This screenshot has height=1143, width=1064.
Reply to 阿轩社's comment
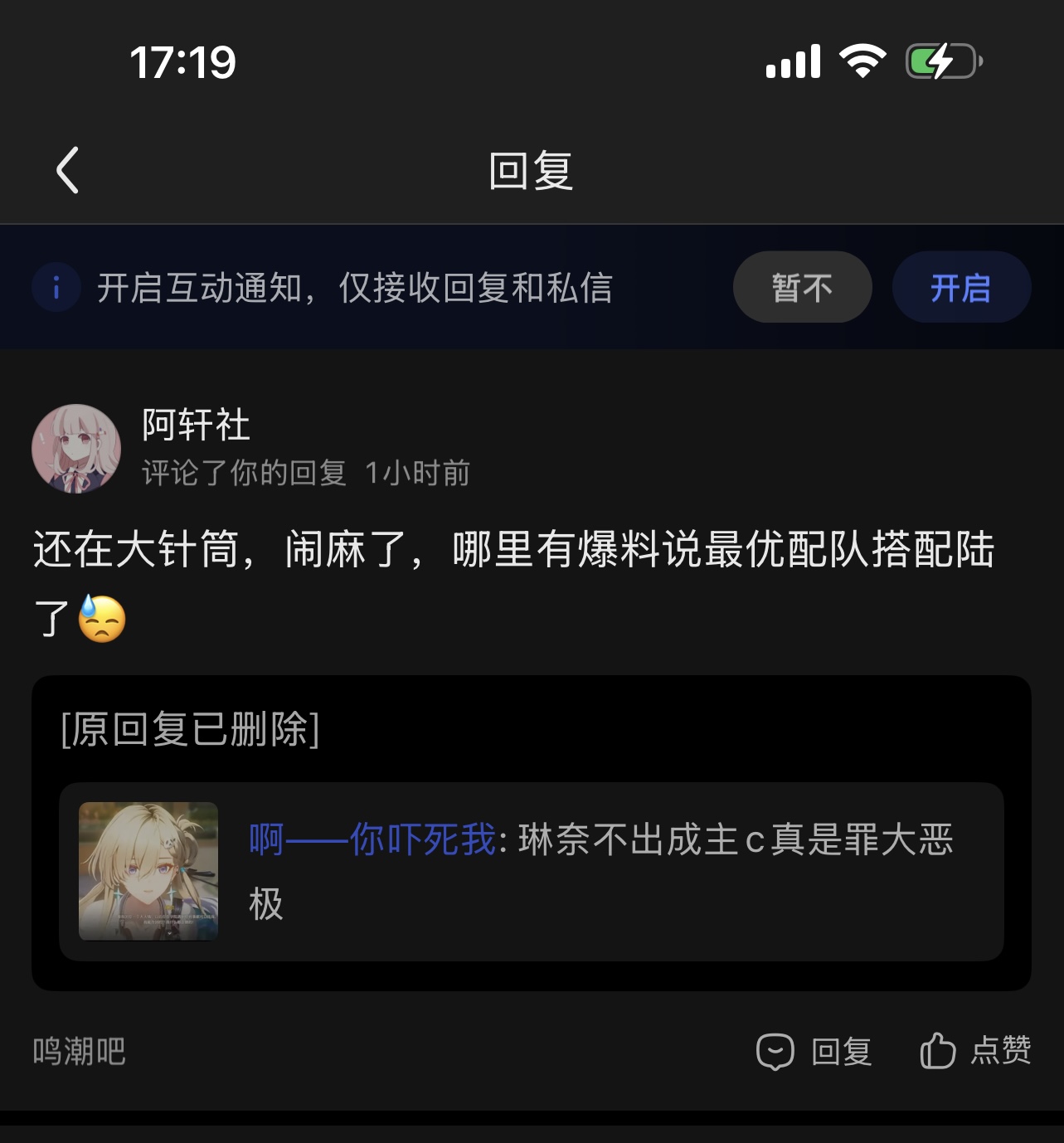coord(814,1052)
